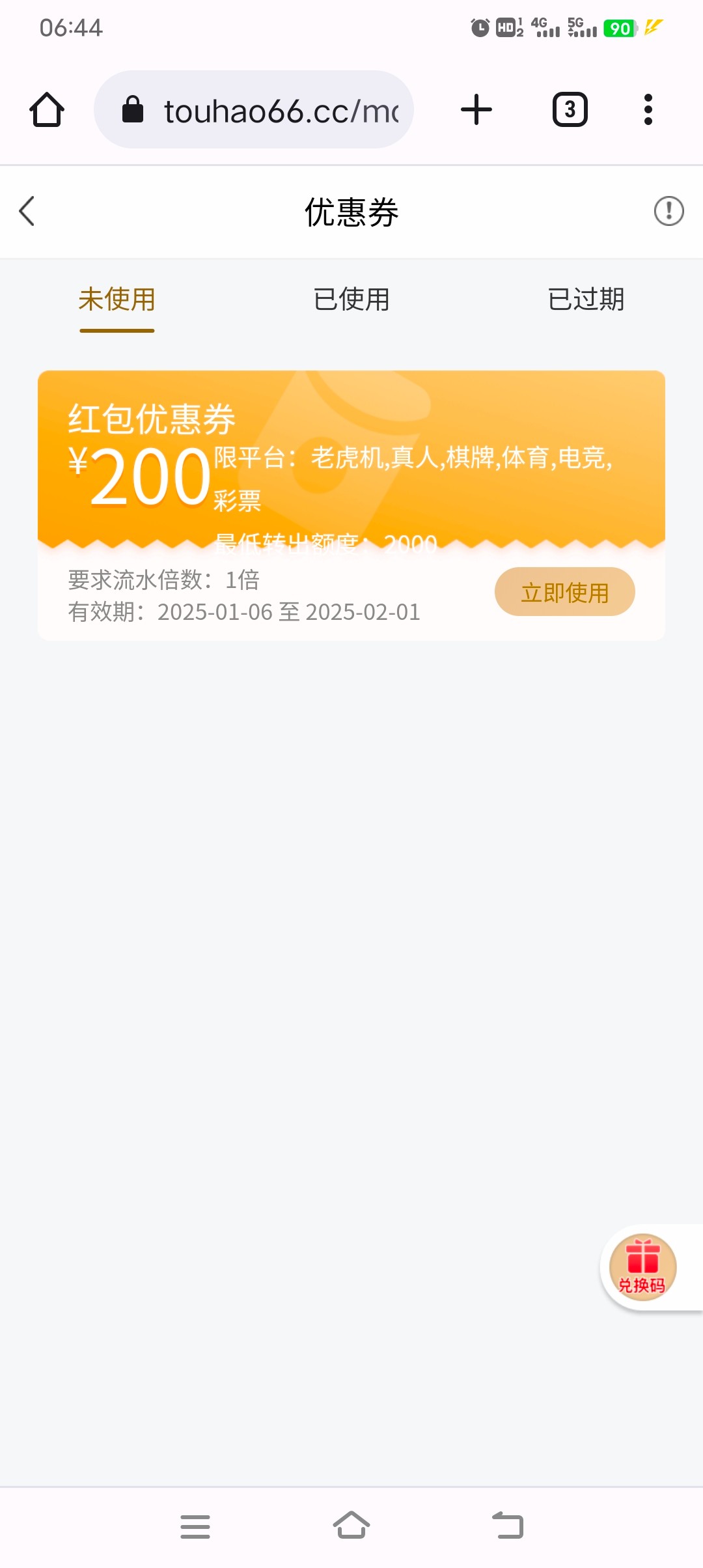The width and height of the screenshot is (703, 1568).
Task: Open recent apps from navigation bar
Action: pos(195,1526)
